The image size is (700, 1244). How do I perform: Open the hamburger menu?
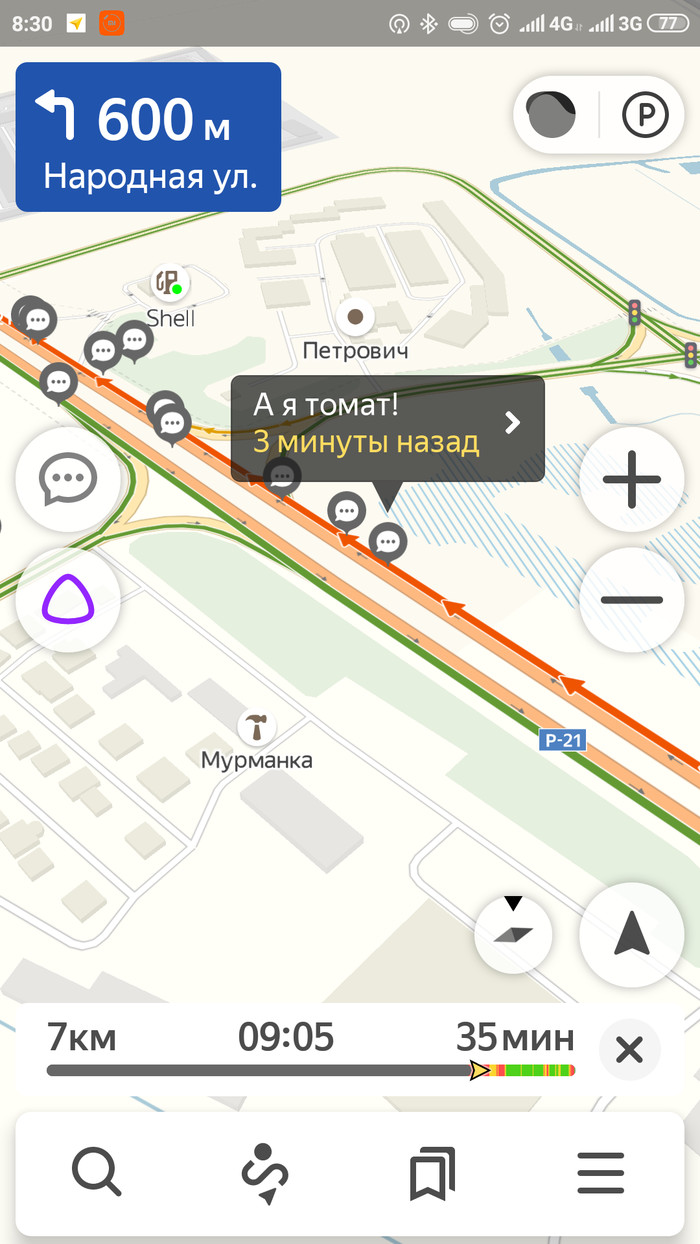click(601, 1173)
